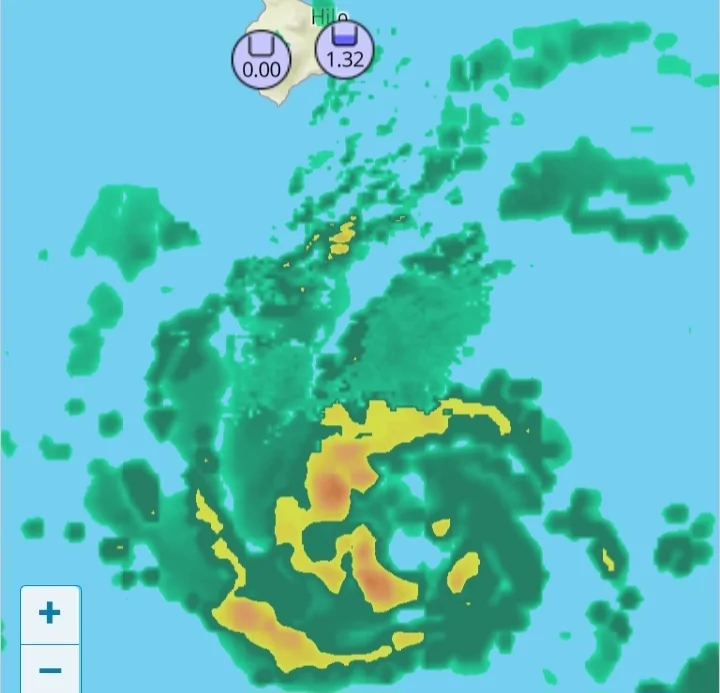Zoom in with the plus button
The image size is (720, 693).
coord(50,614)
